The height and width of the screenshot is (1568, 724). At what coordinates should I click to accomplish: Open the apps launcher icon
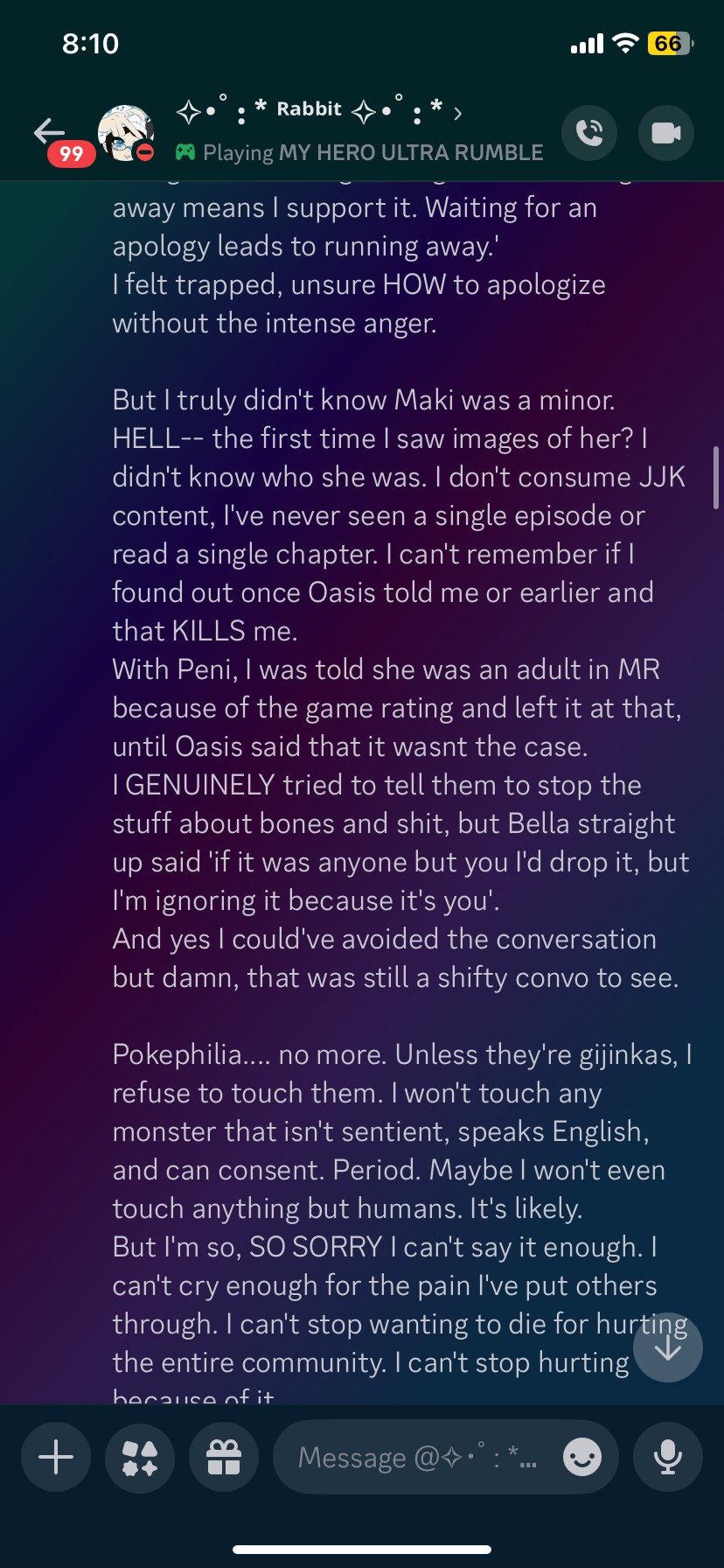coord(140,1457)
